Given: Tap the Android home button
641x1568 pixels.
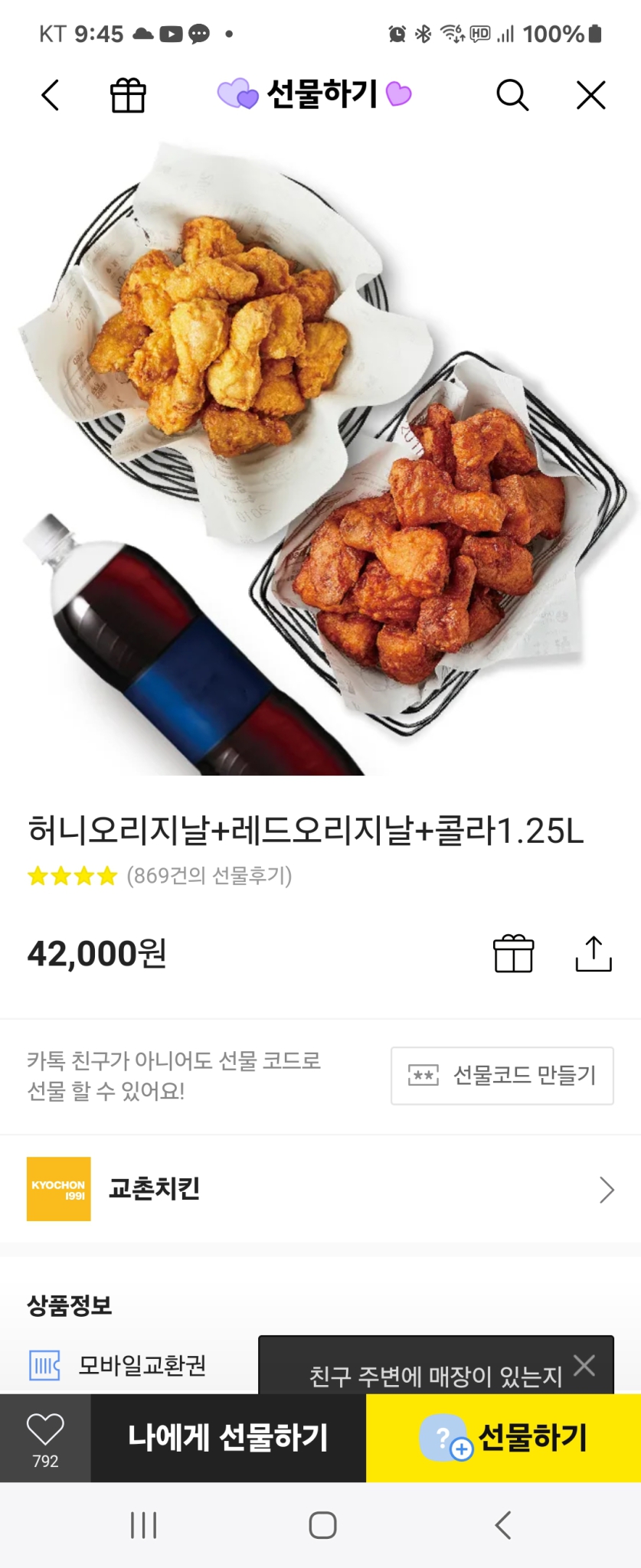Looking at the screenshot, I should [322, 1524].
